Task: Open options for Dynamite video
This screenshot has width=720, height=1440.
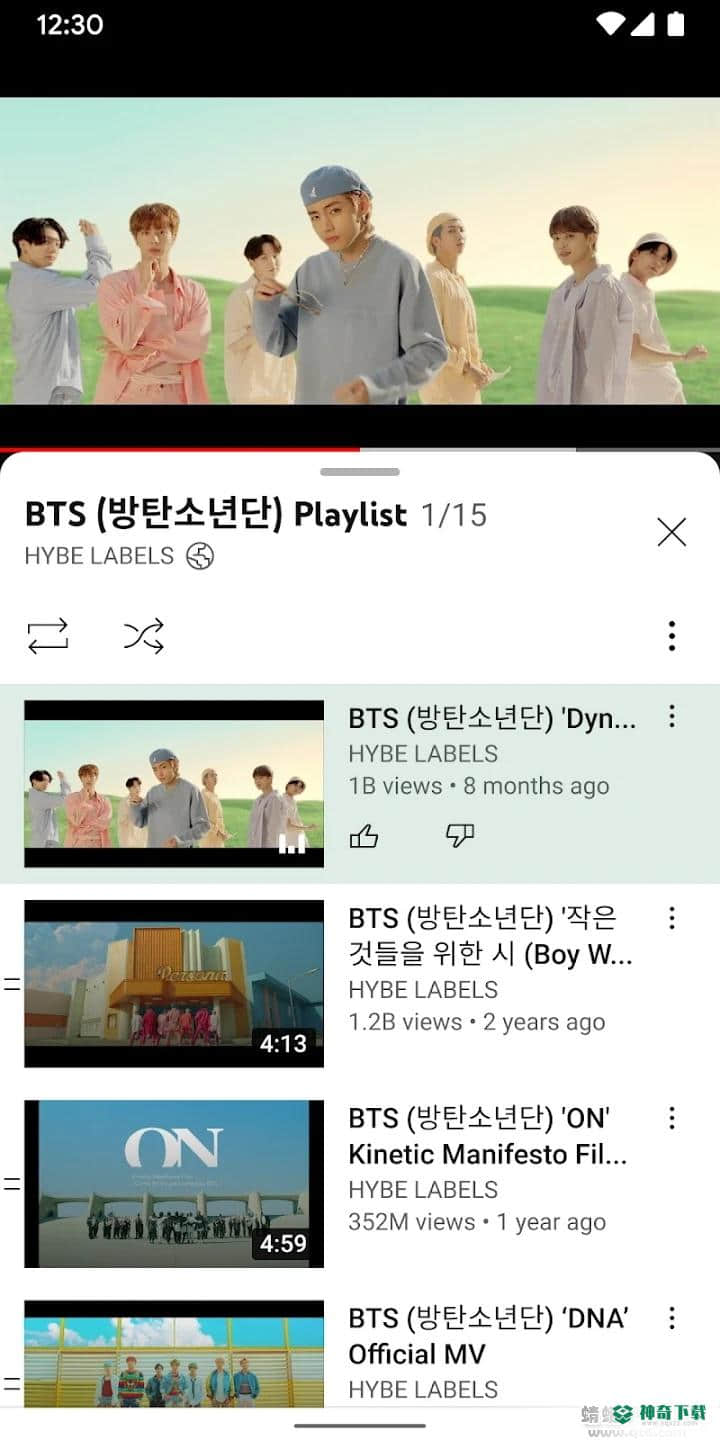Action: point(672,716)
